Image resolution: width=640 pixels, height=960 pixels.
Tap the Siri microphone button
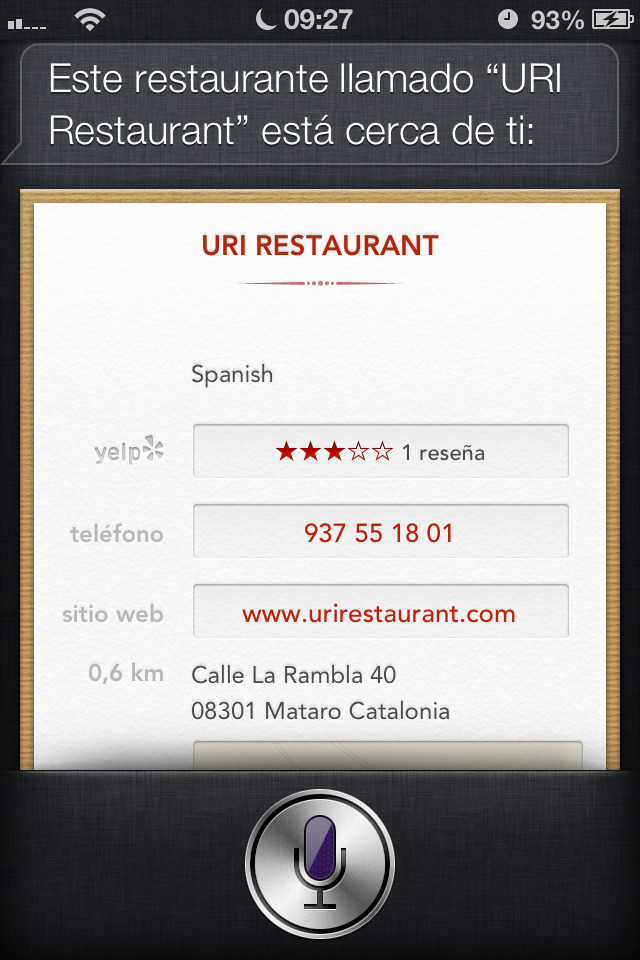coord(320,862)
